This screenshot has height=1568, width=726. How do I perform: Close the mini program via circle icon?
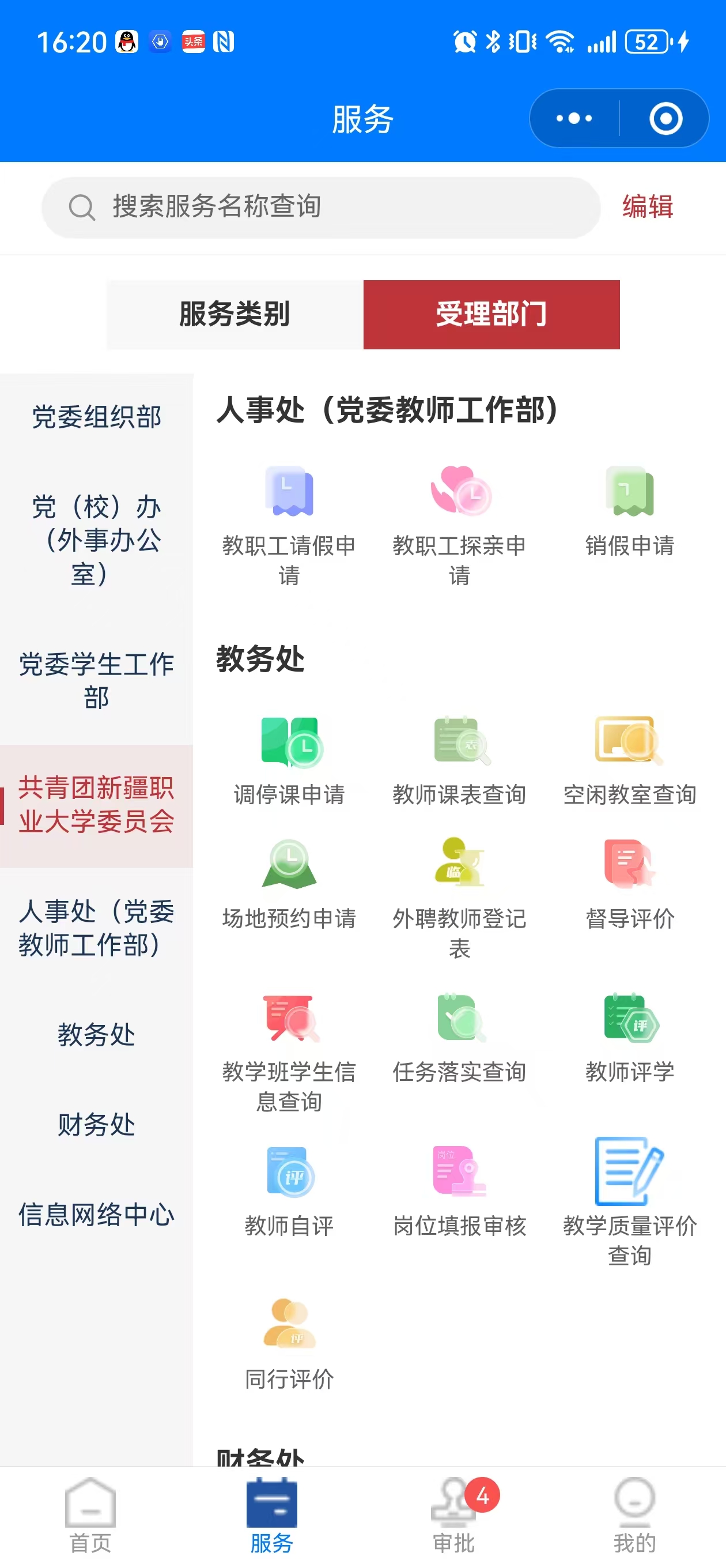[x=665, y=118]
